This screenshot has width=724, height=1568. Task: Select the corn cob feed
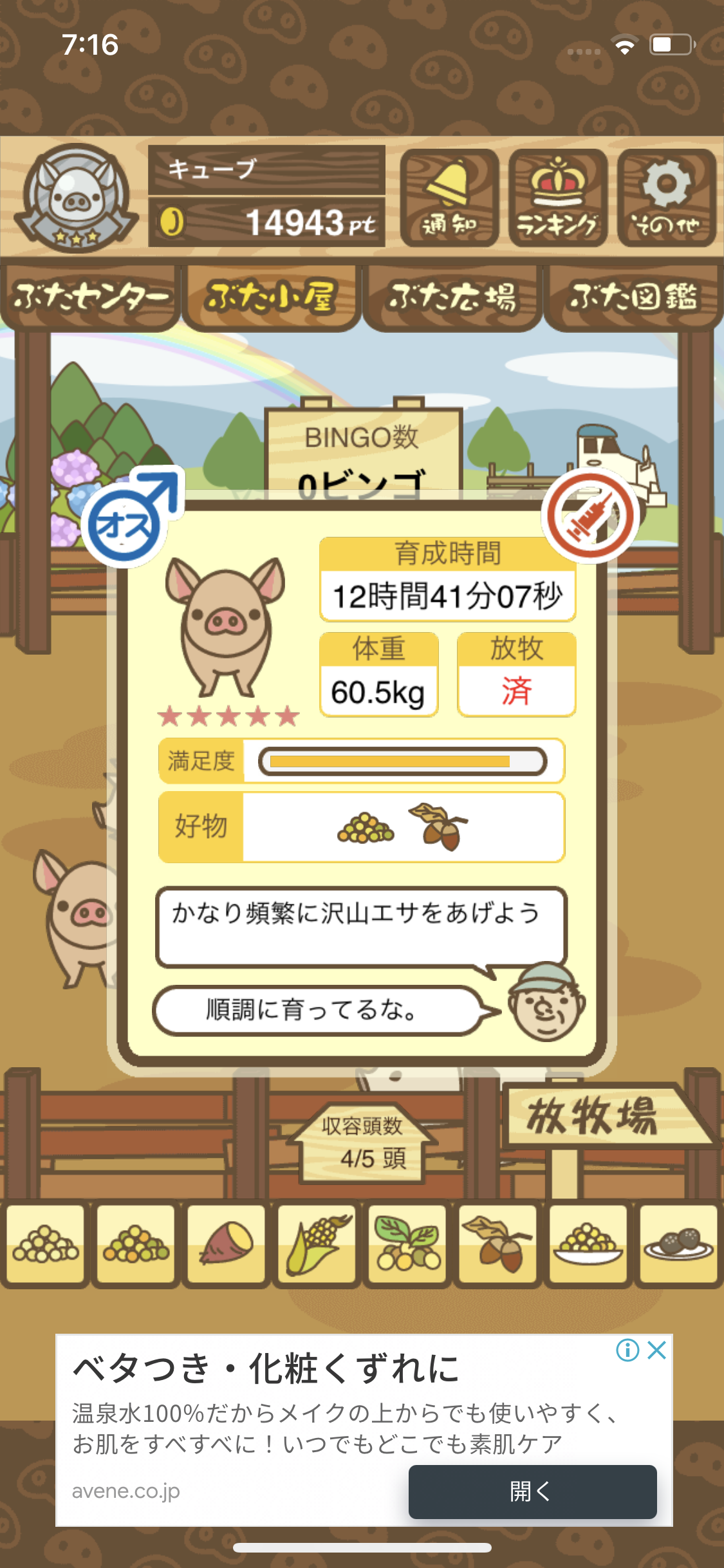click(317, 1245)
